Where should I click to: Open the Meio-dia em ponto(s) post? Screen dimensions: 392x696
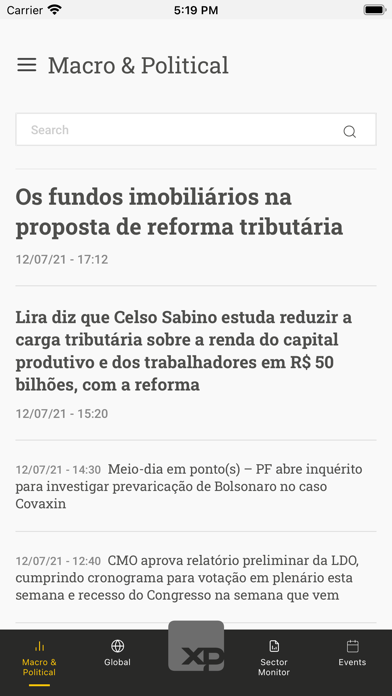196,486
